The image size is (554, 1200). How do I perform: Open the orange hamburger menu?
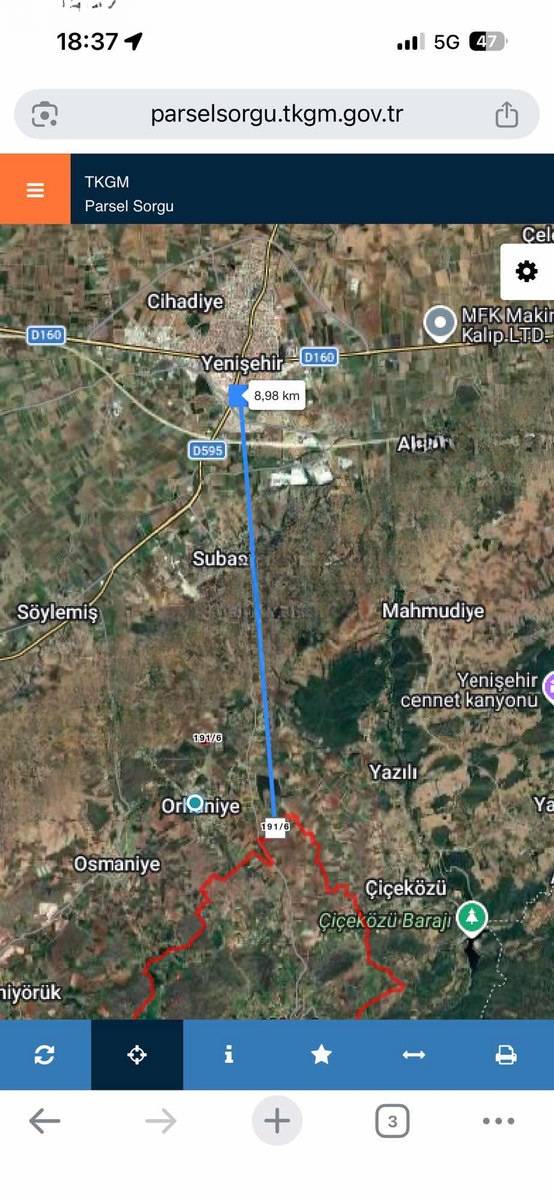tap(35, 190)
